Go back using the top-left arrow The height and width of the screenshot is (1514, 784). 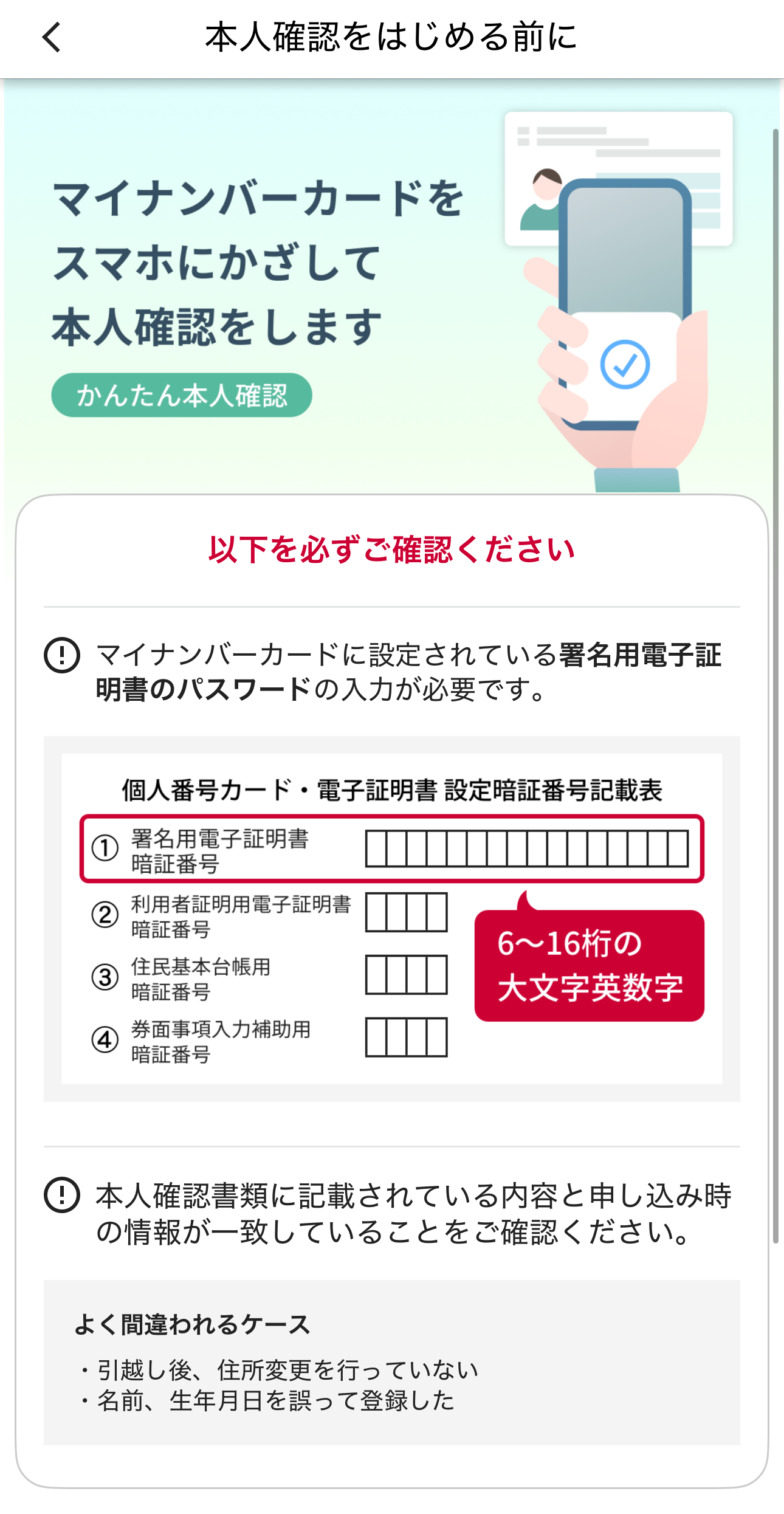click(x=52, y=38)
